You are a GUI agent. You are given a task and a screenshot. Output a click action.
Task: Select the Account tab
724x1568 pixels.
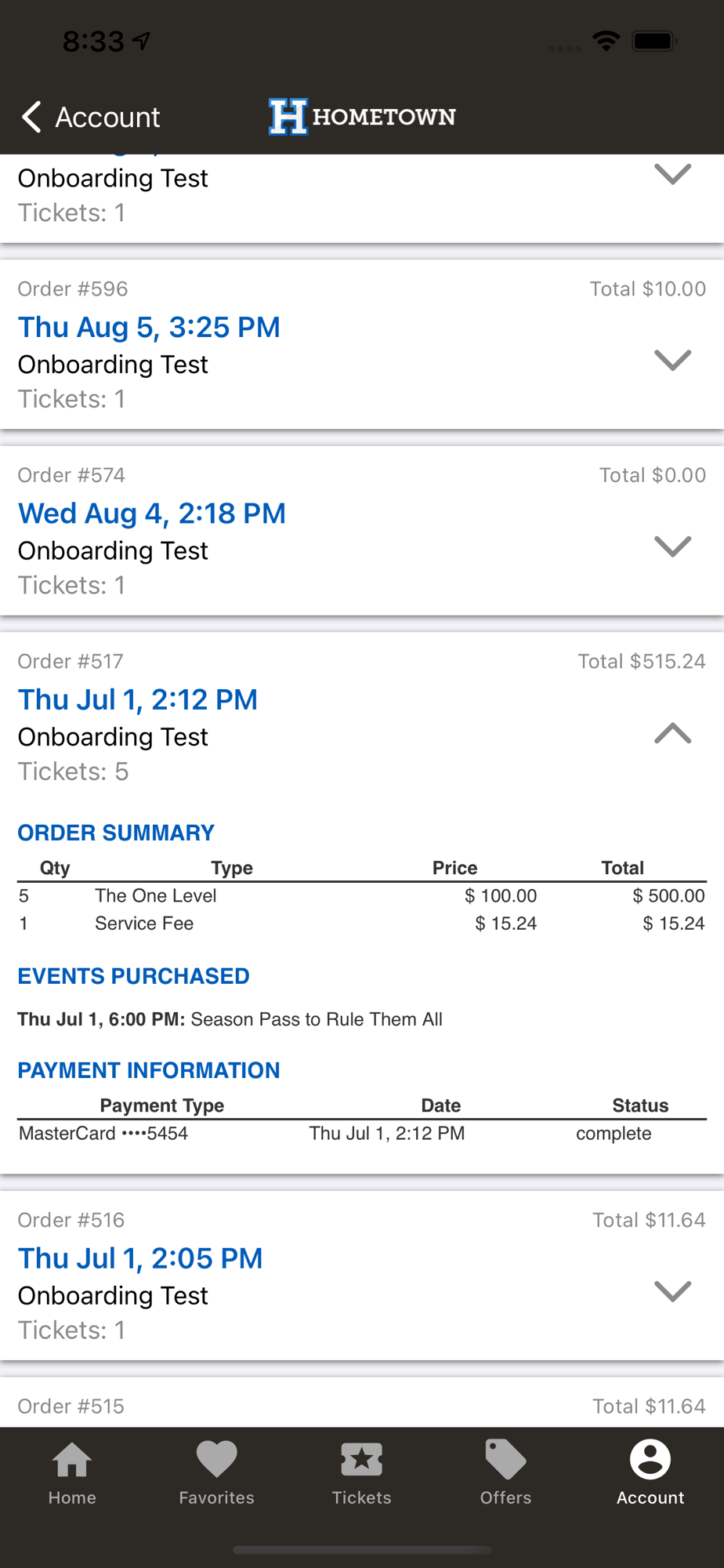point(650,1474)
